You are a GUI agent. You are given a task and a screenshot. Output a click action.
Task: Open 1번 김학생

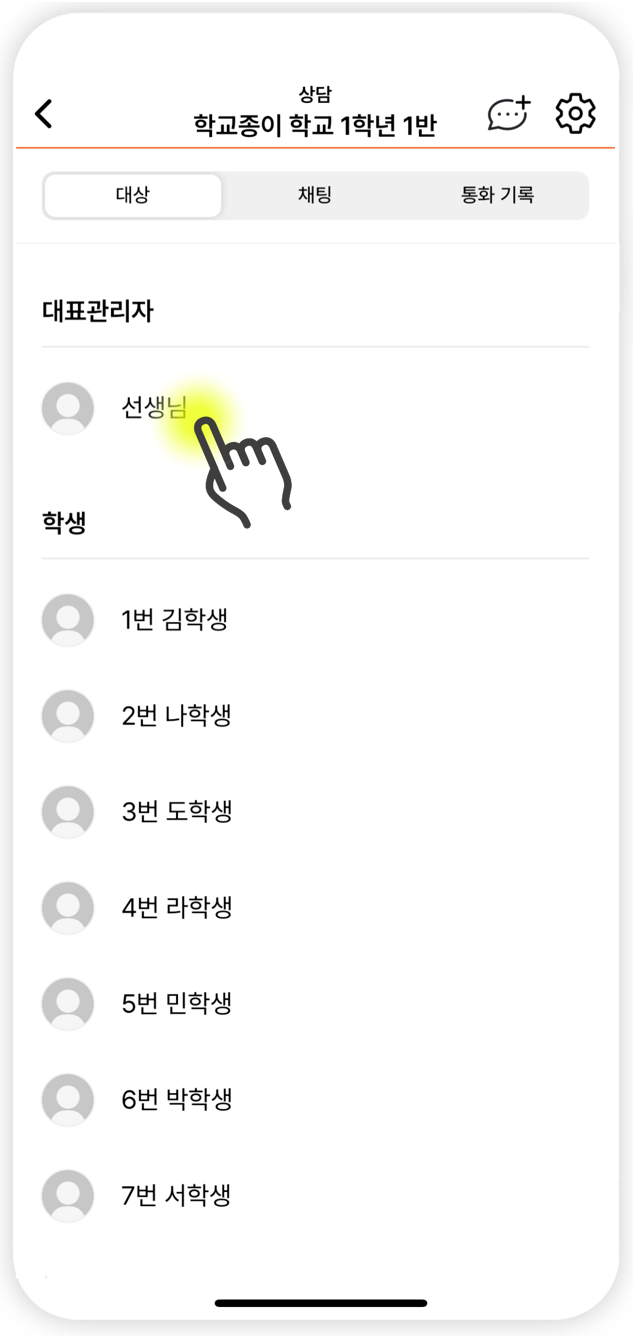tap(315, 620)
